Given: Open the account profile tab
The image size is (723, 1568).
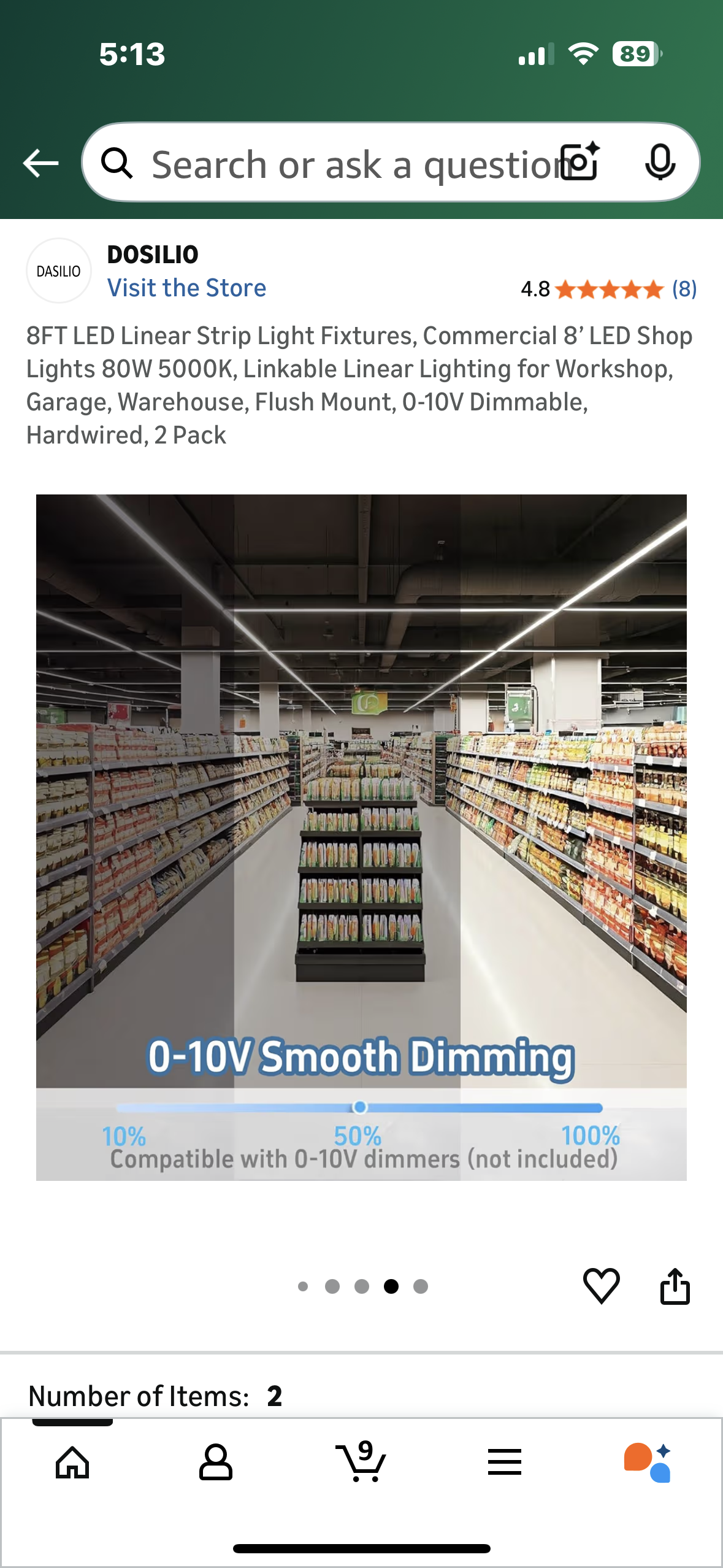Looking at the screenshot, I should coord(216,1462).
